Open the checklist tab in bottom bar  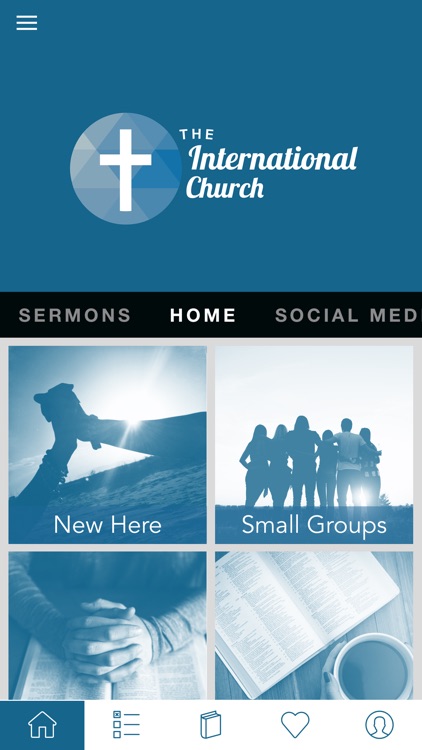(126, 725)
